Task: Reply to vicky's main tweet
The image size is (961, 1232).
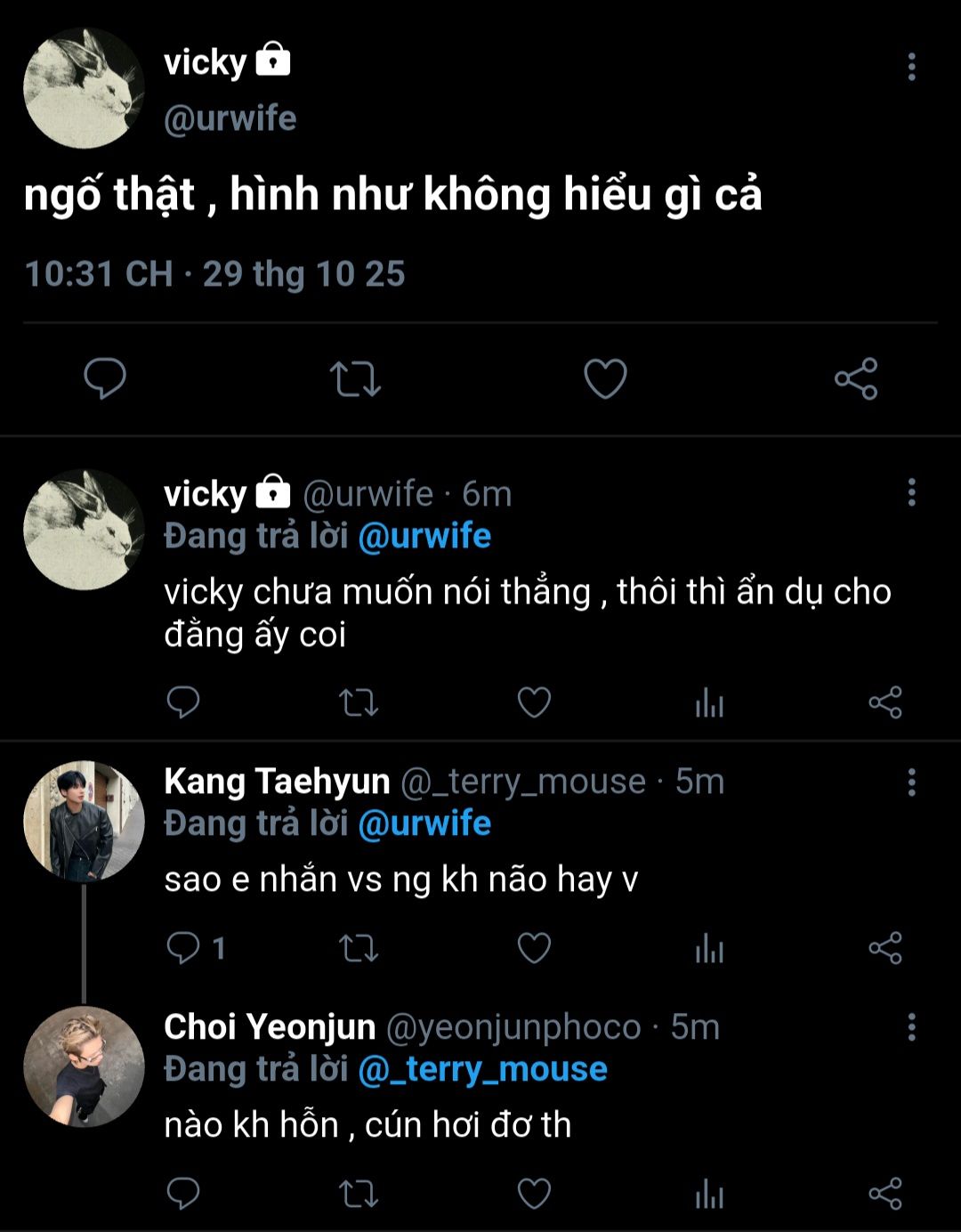Action: 105,378
